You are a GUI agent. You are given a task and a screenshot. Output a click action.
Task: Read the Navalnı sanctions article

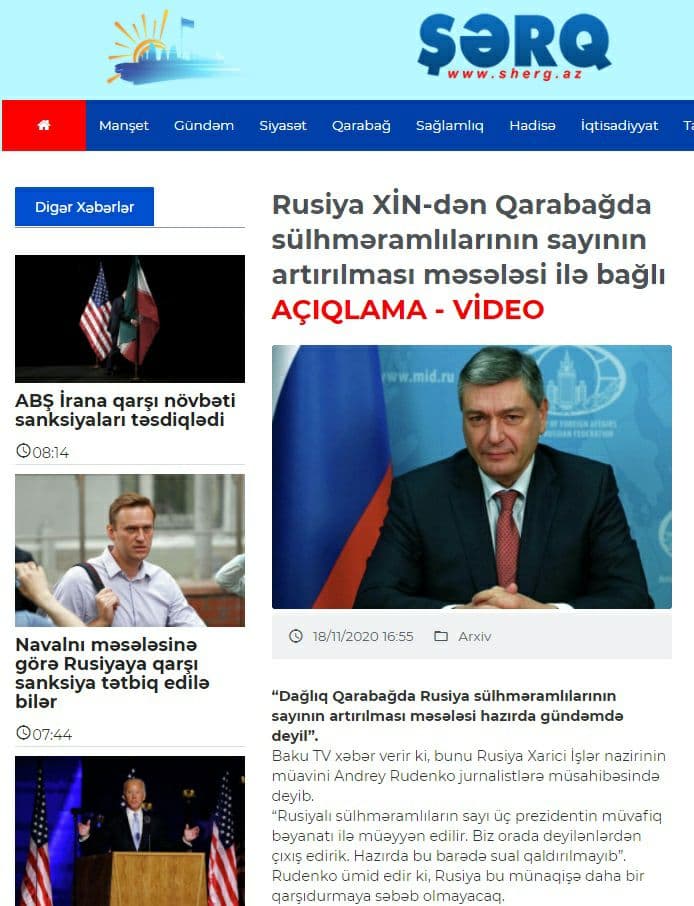[115, 673]
